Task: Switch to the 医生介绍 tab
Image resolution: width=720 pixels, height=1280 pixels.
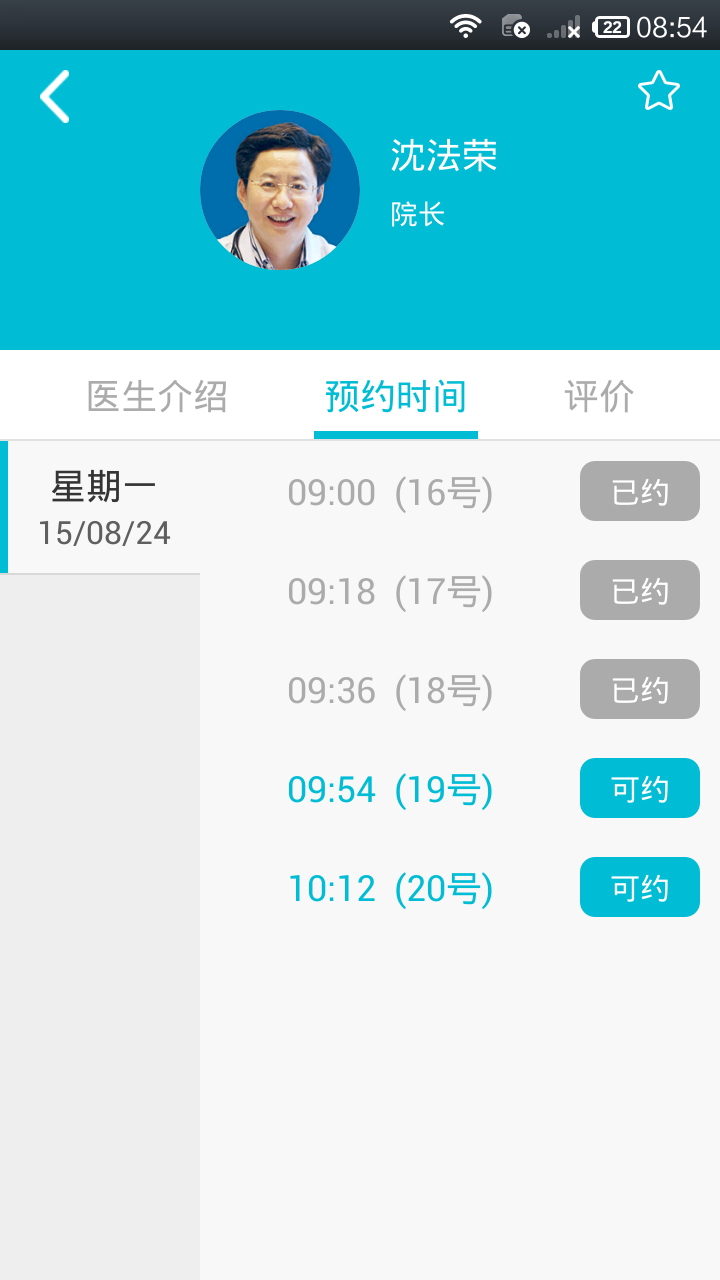Action: [x=157, y=397]
